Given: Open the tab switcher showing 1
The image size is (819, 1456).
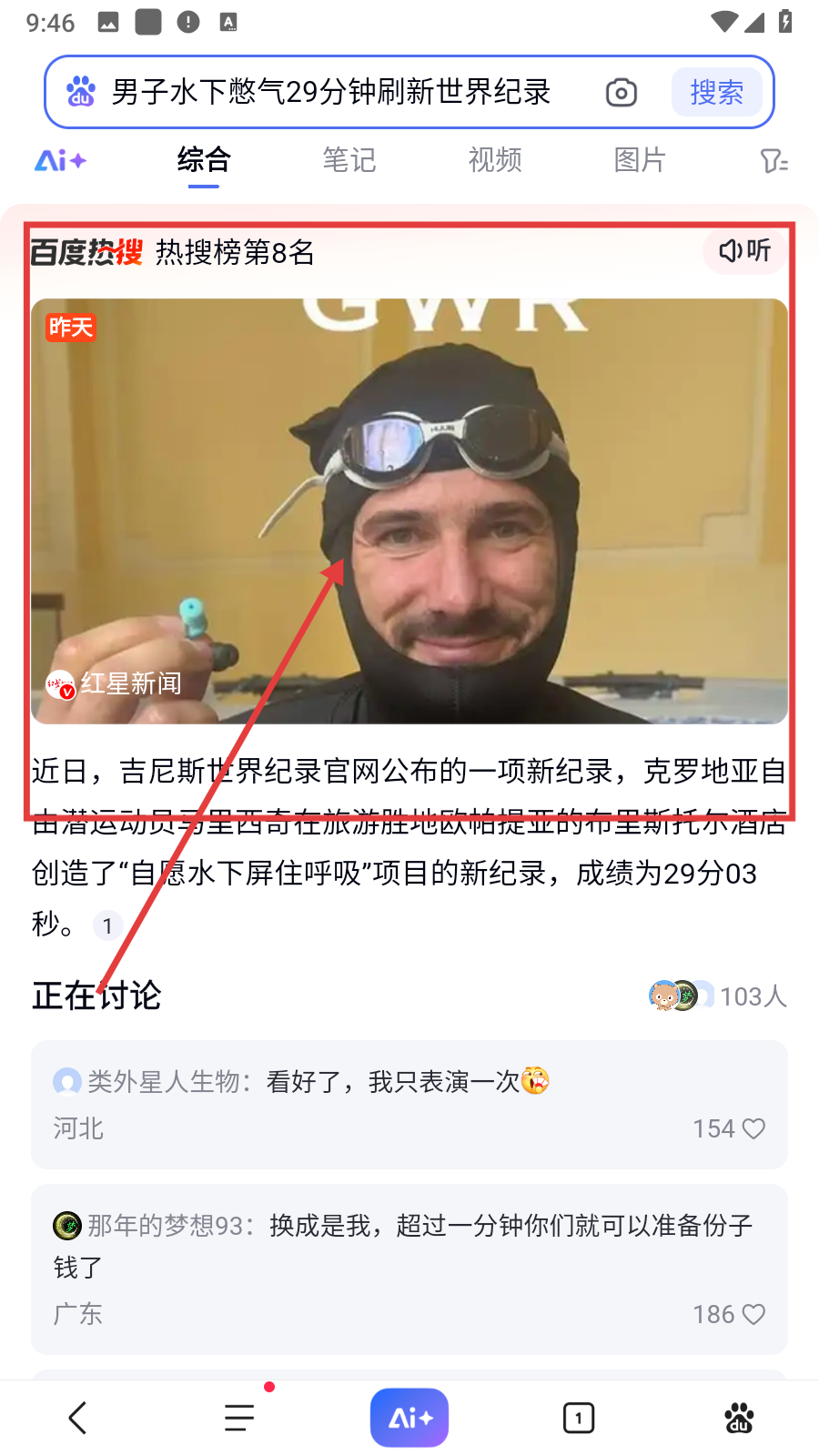Looking at the screenshot, I should 579,1417.
